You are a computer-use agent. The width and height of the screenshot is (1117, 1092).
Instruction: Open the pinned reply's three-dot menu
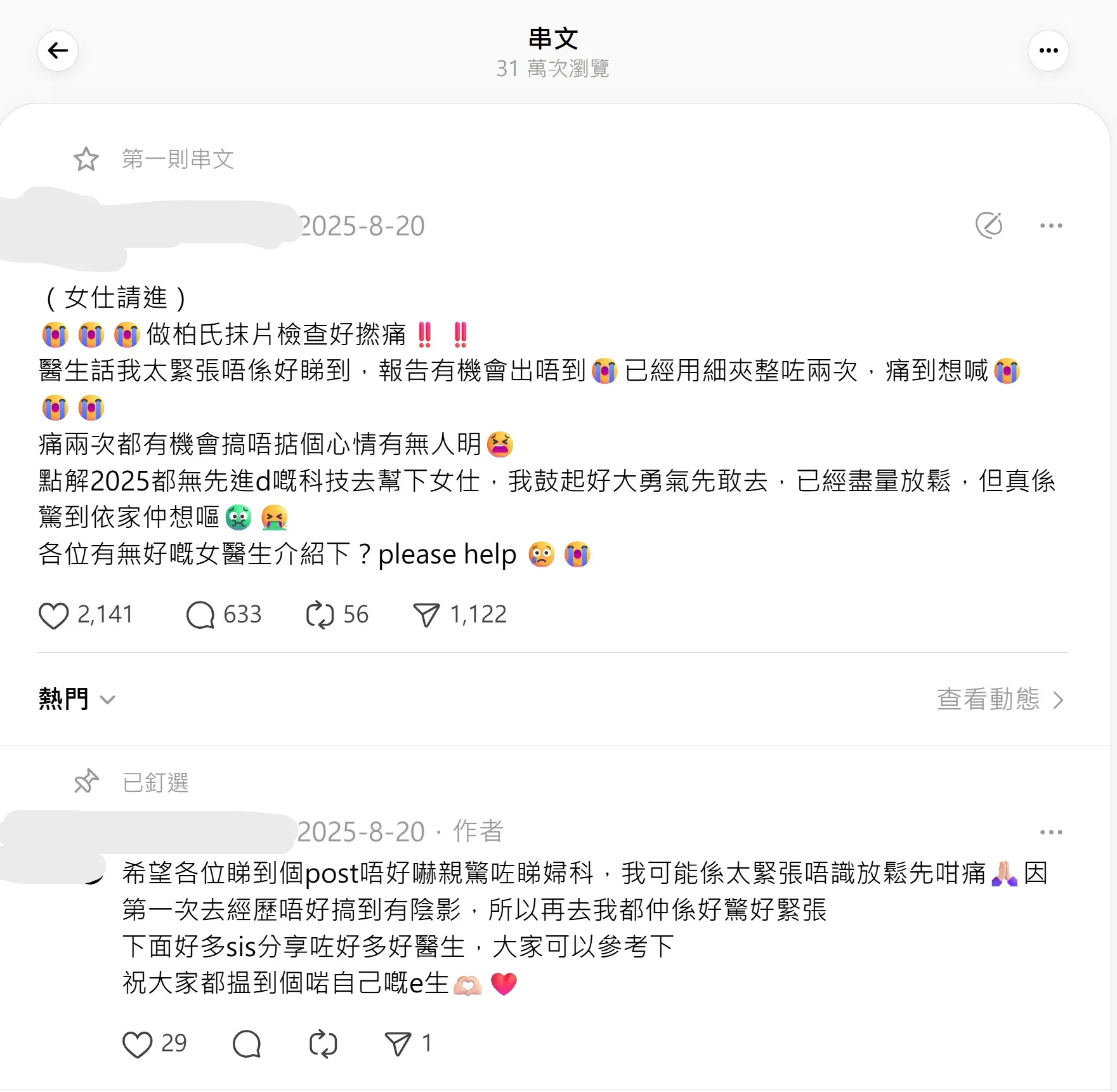pyautogui.click(x=1050, y=832)
